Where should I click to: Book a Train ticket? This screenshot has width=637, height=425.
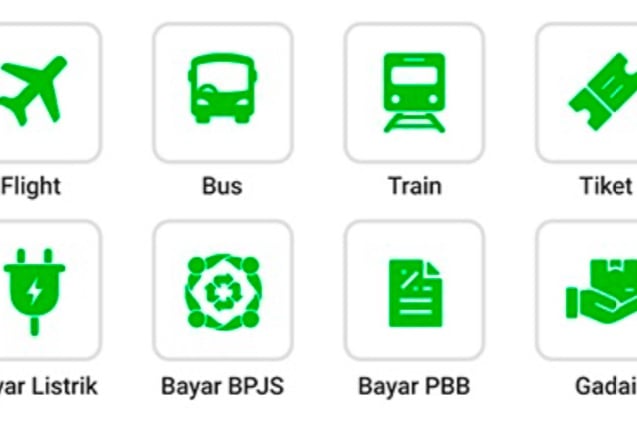[x=414, y=92]
